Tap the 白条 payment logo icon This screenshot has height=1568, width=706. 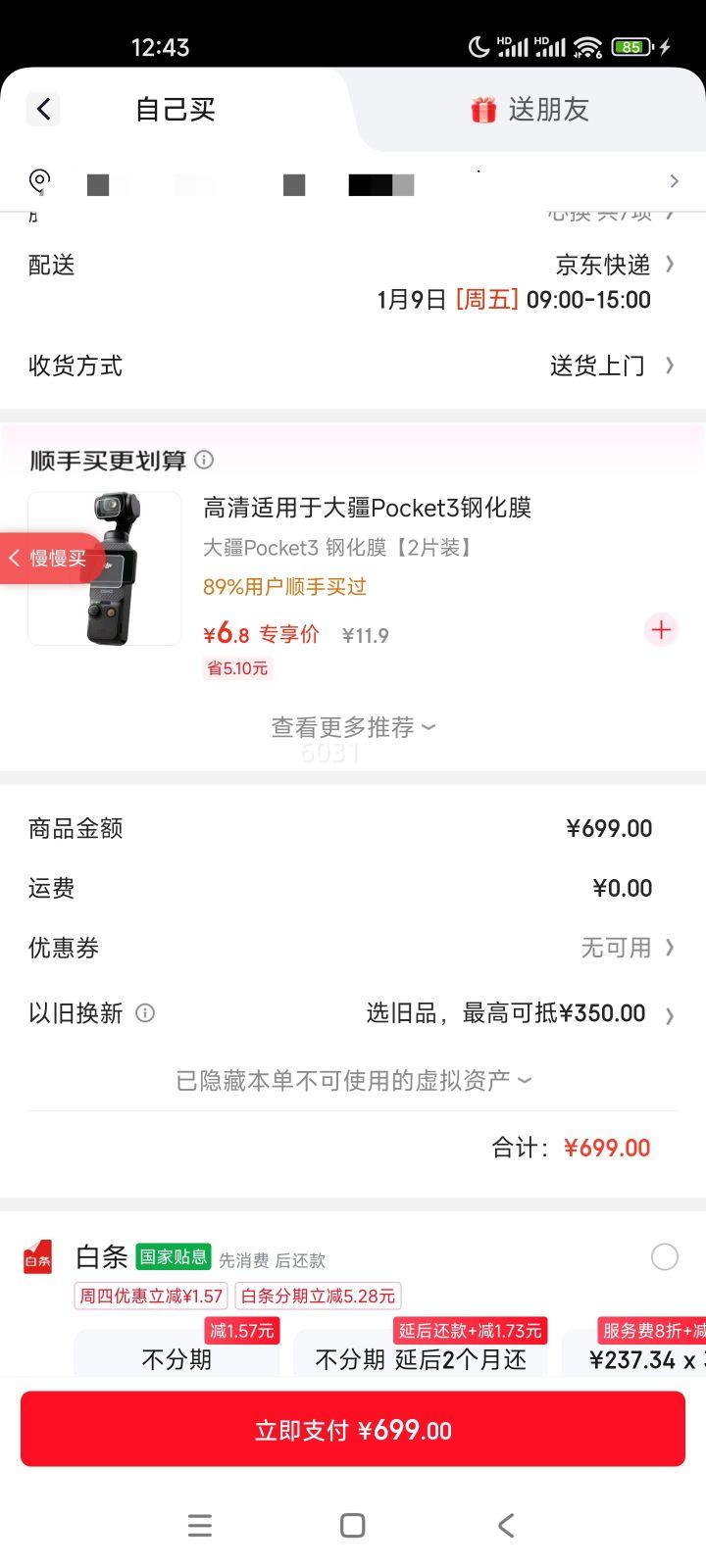pyautogui.click(x=37, y=1257)
